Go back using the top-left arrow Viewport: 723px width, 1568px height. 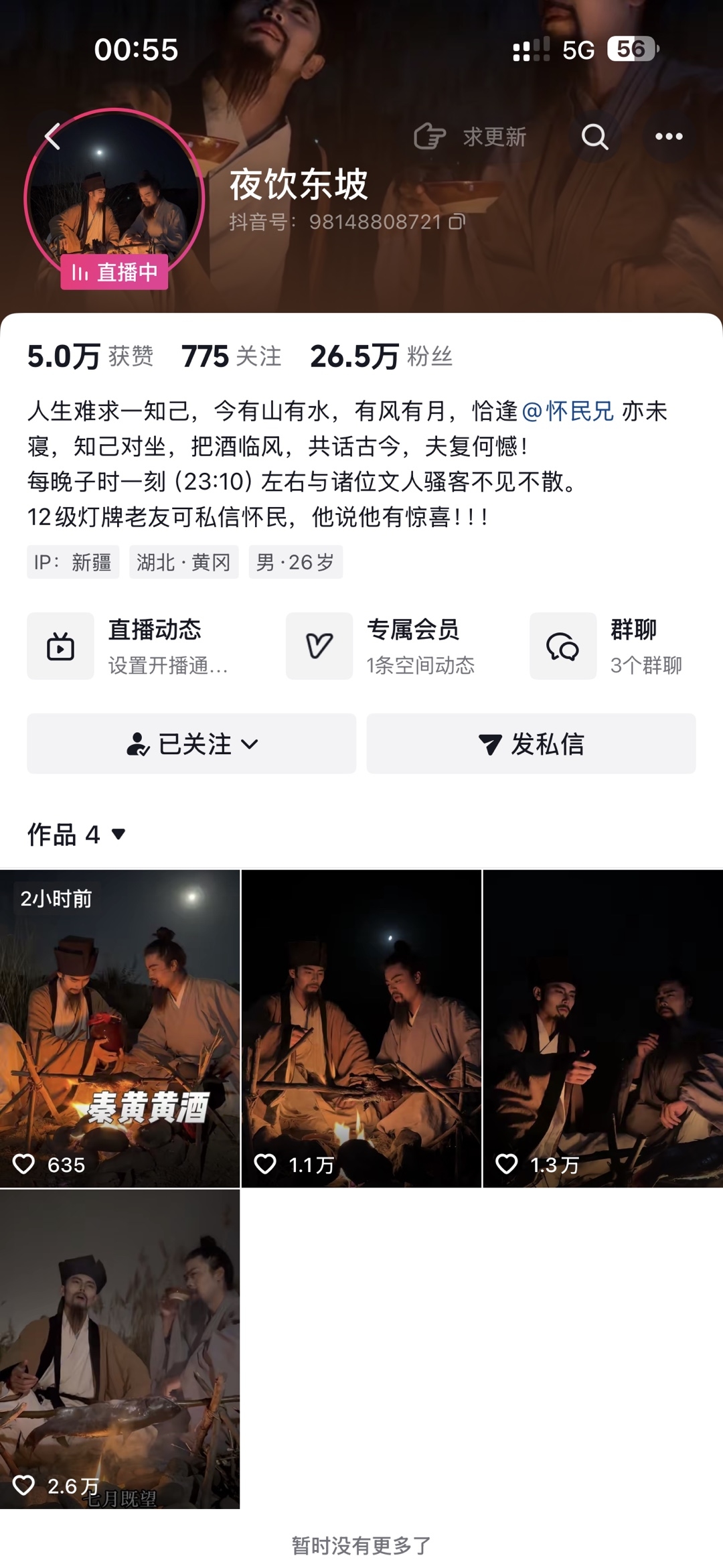tap(52, 137)
